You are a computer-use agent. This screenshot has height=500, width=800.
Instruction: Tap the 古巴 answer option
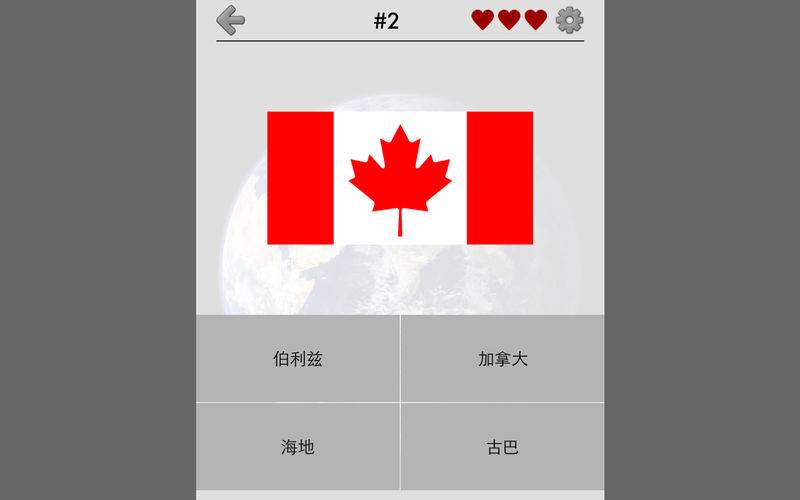[x=502, y=447]
